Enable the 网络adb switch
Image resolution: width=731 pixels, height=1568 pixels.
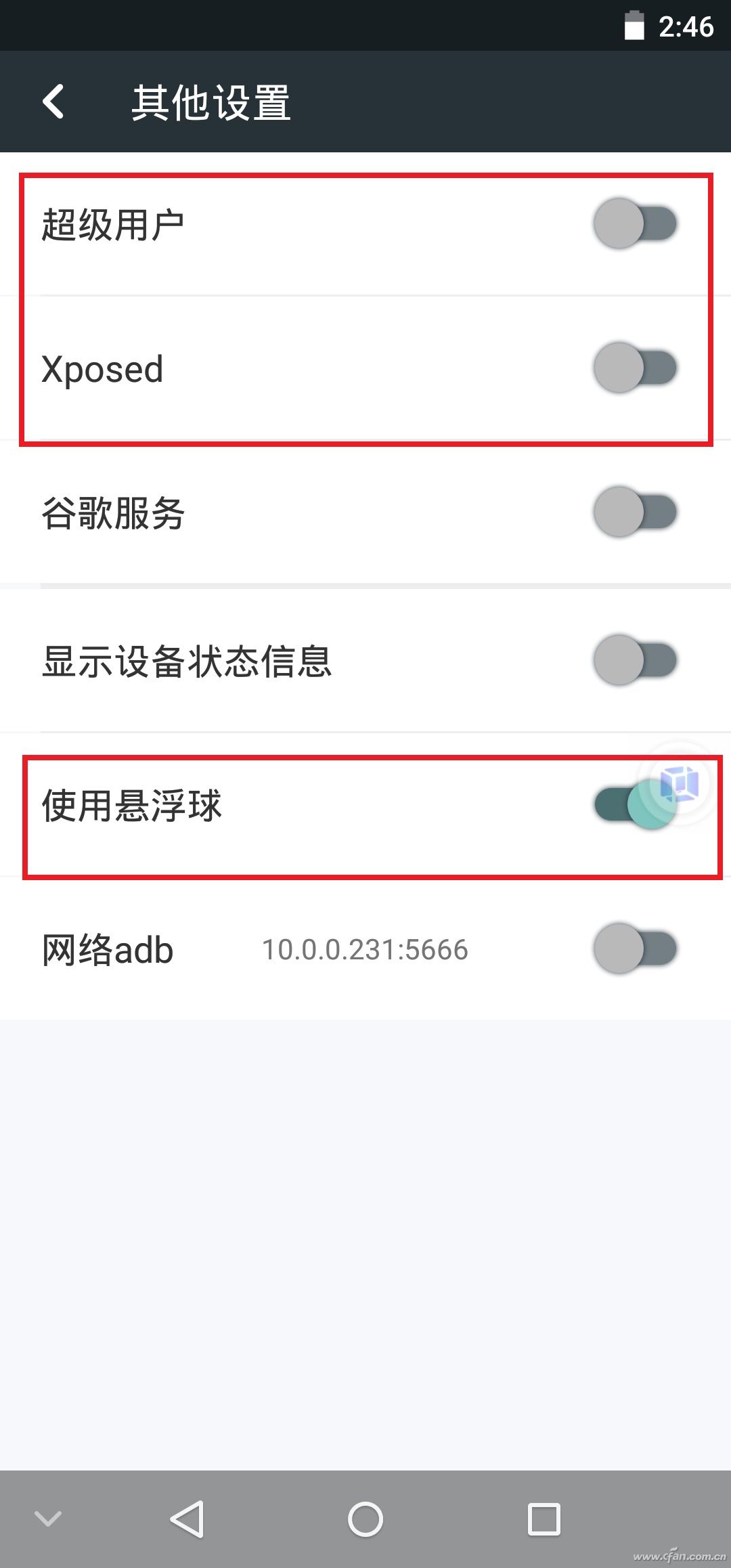click(x=635, y=949)
